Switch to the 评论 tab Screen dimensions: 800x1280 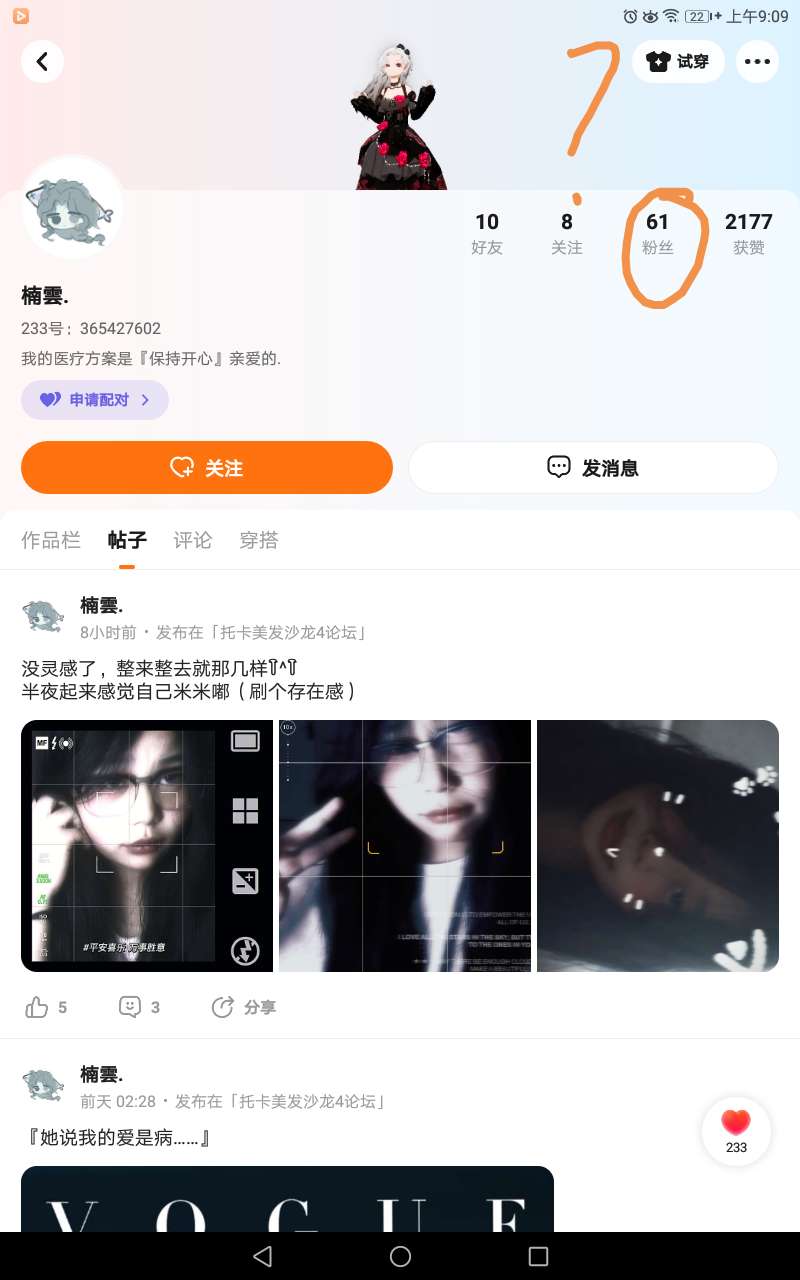[193, 540]
